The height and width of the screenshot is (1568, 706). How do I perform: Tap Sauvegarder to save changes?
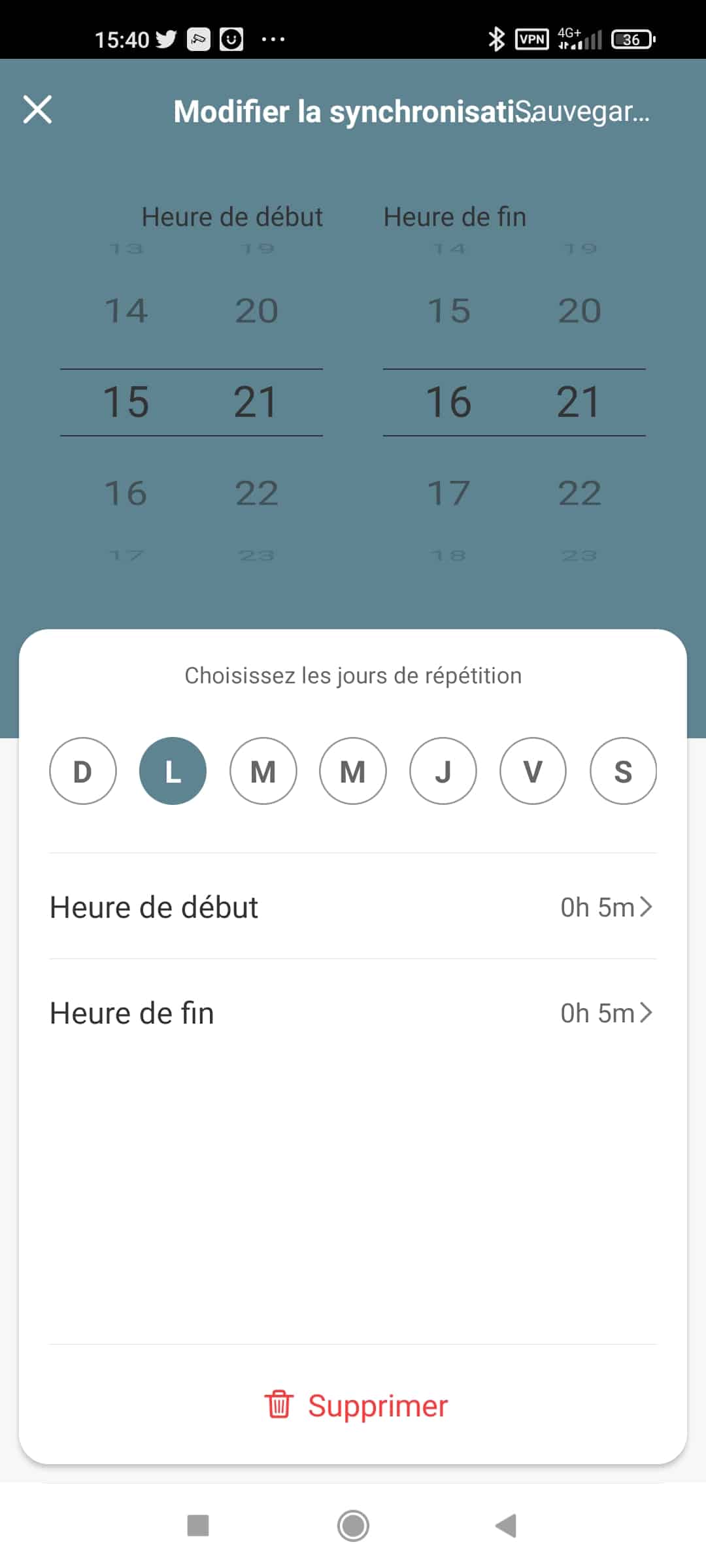click(592, 111)
